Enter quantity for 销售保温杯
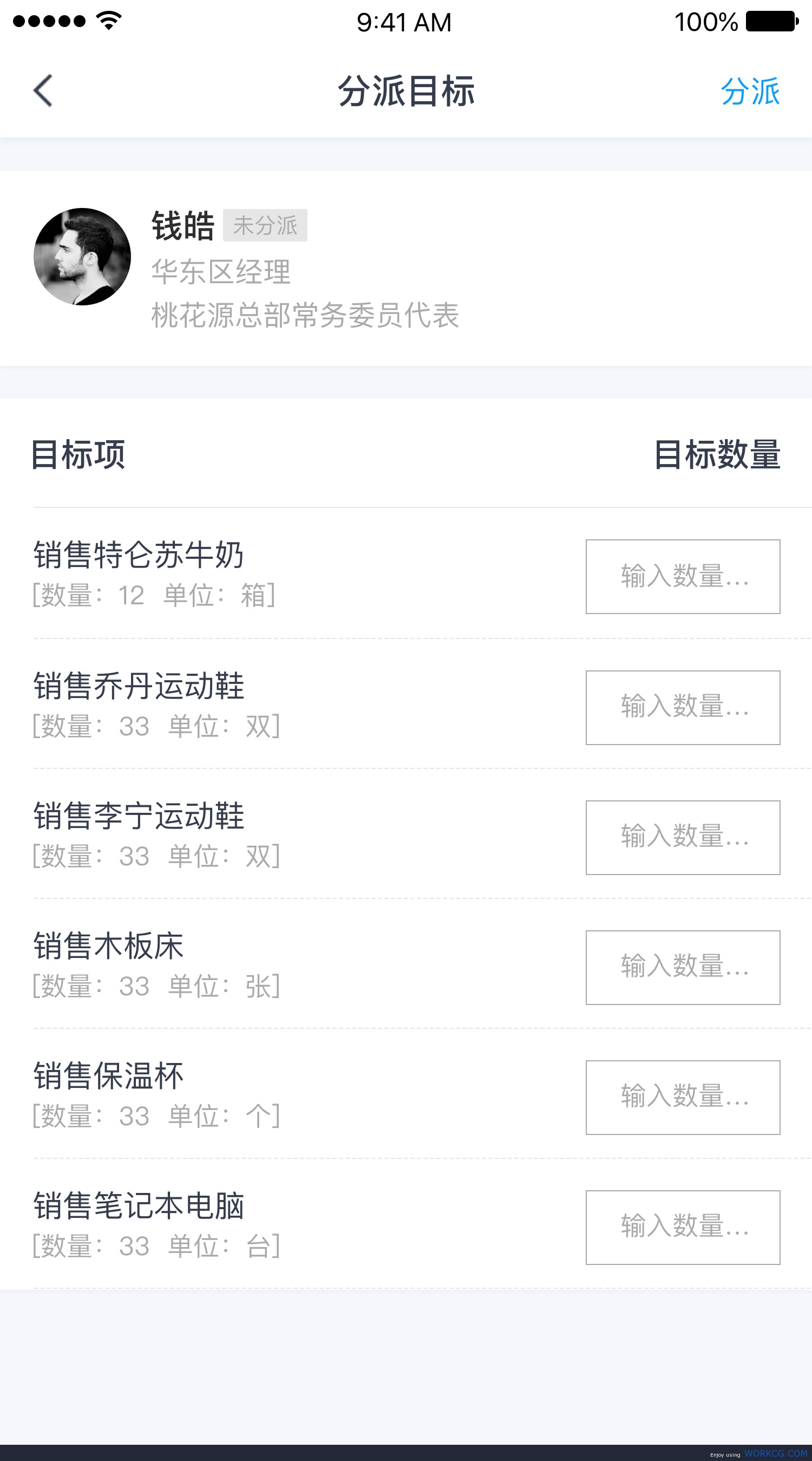The image size is (812, 1461). [x=683, y=1097]
